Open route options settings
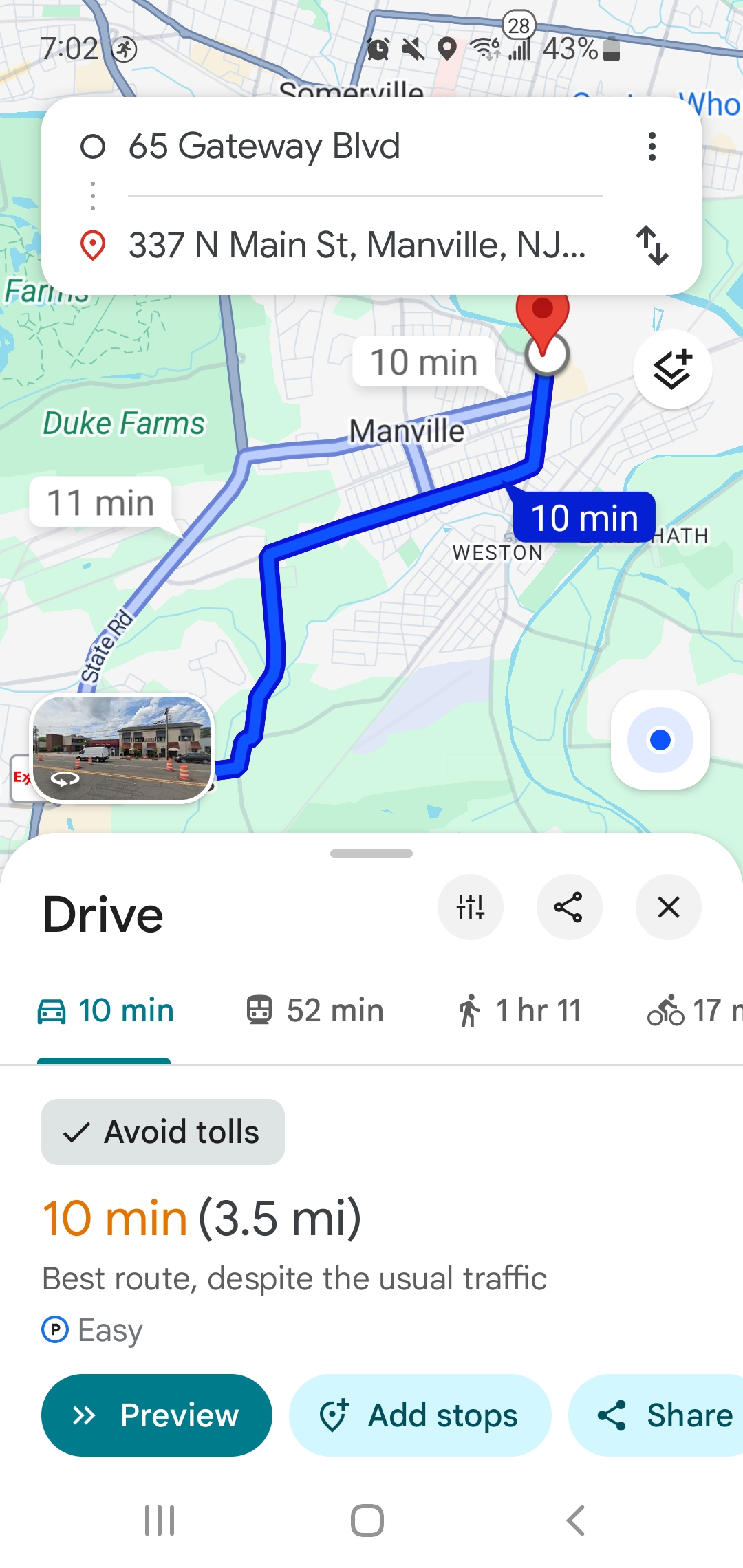This screenshot has width=743, height=1568. pos(471,907)
